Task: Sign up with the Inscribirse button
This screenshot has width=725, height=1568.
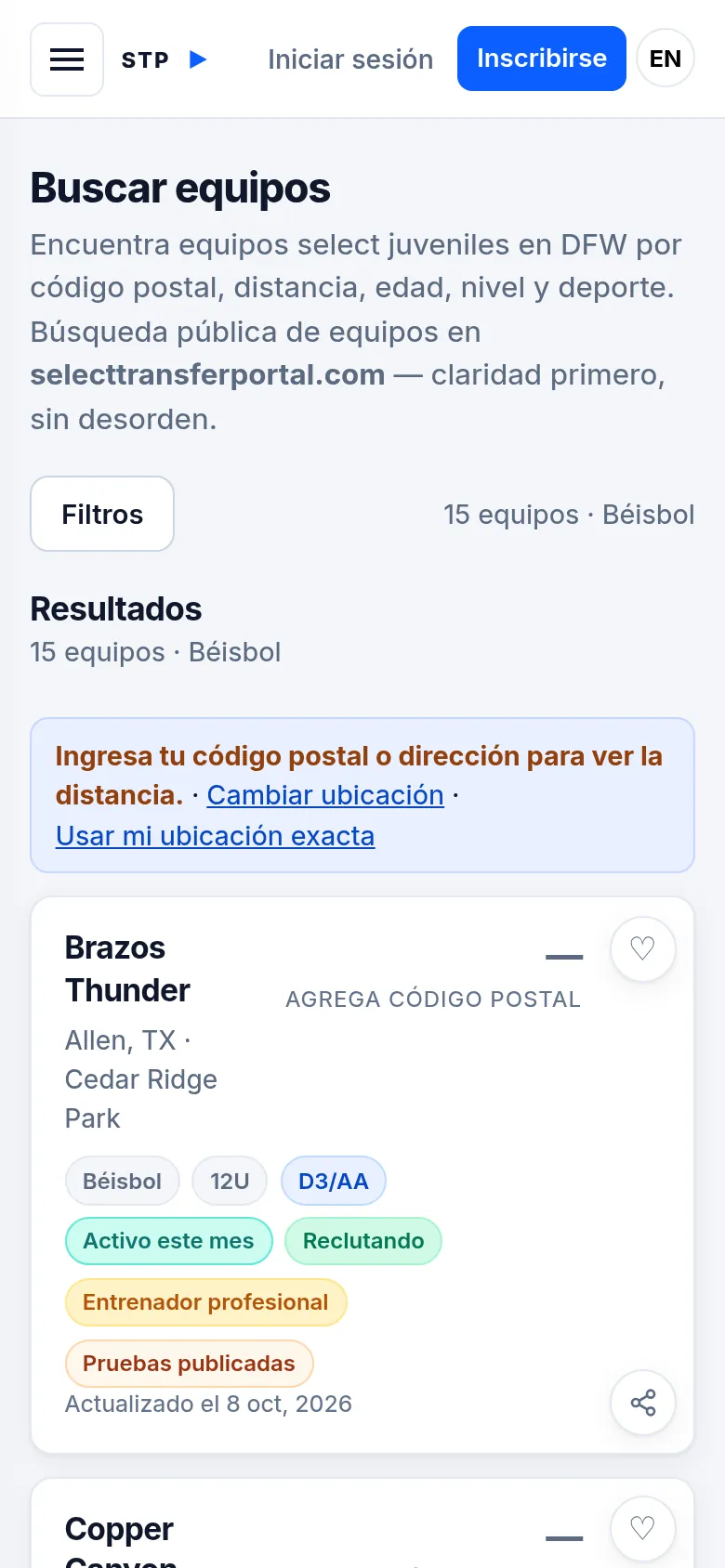Action: [542, 59]
